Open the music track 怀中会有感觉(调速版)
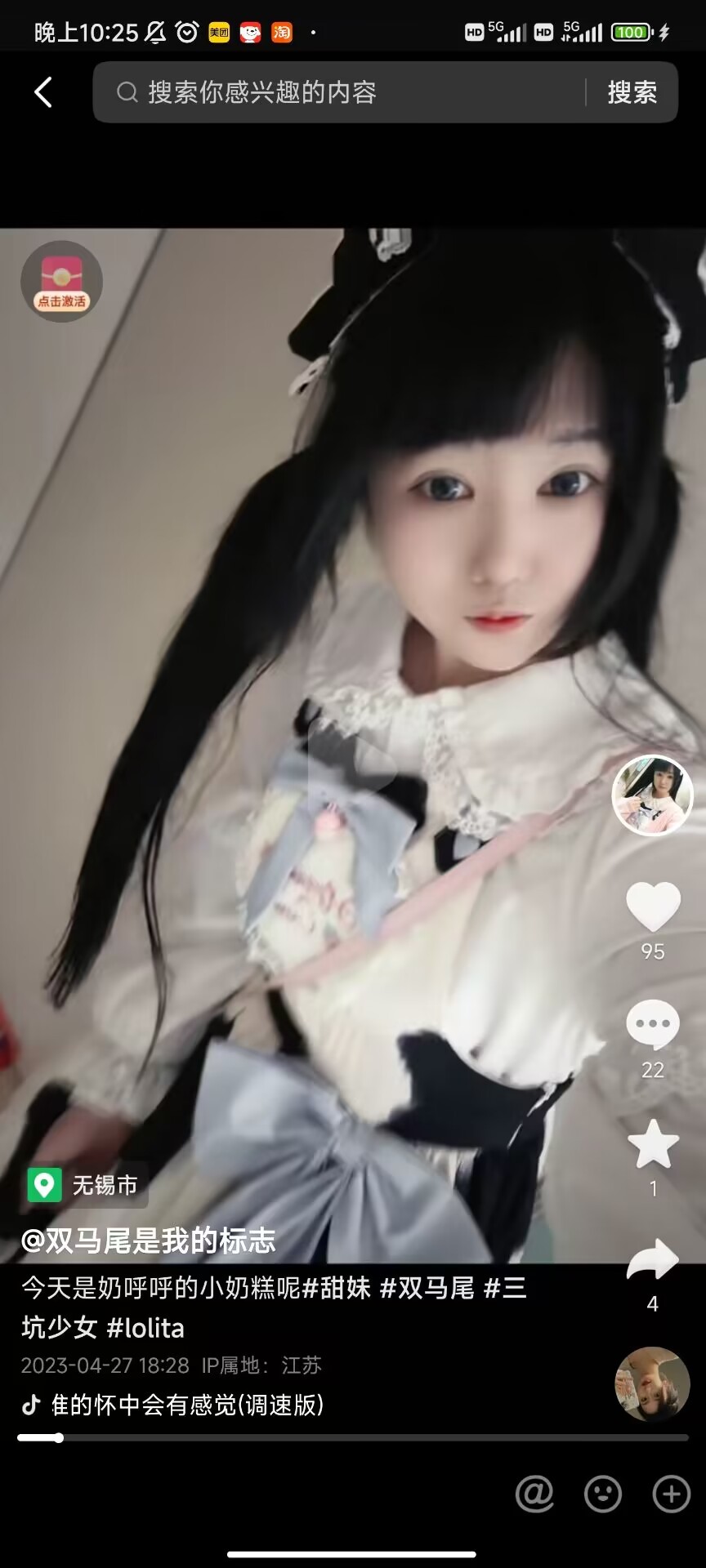 [186, 1405]
